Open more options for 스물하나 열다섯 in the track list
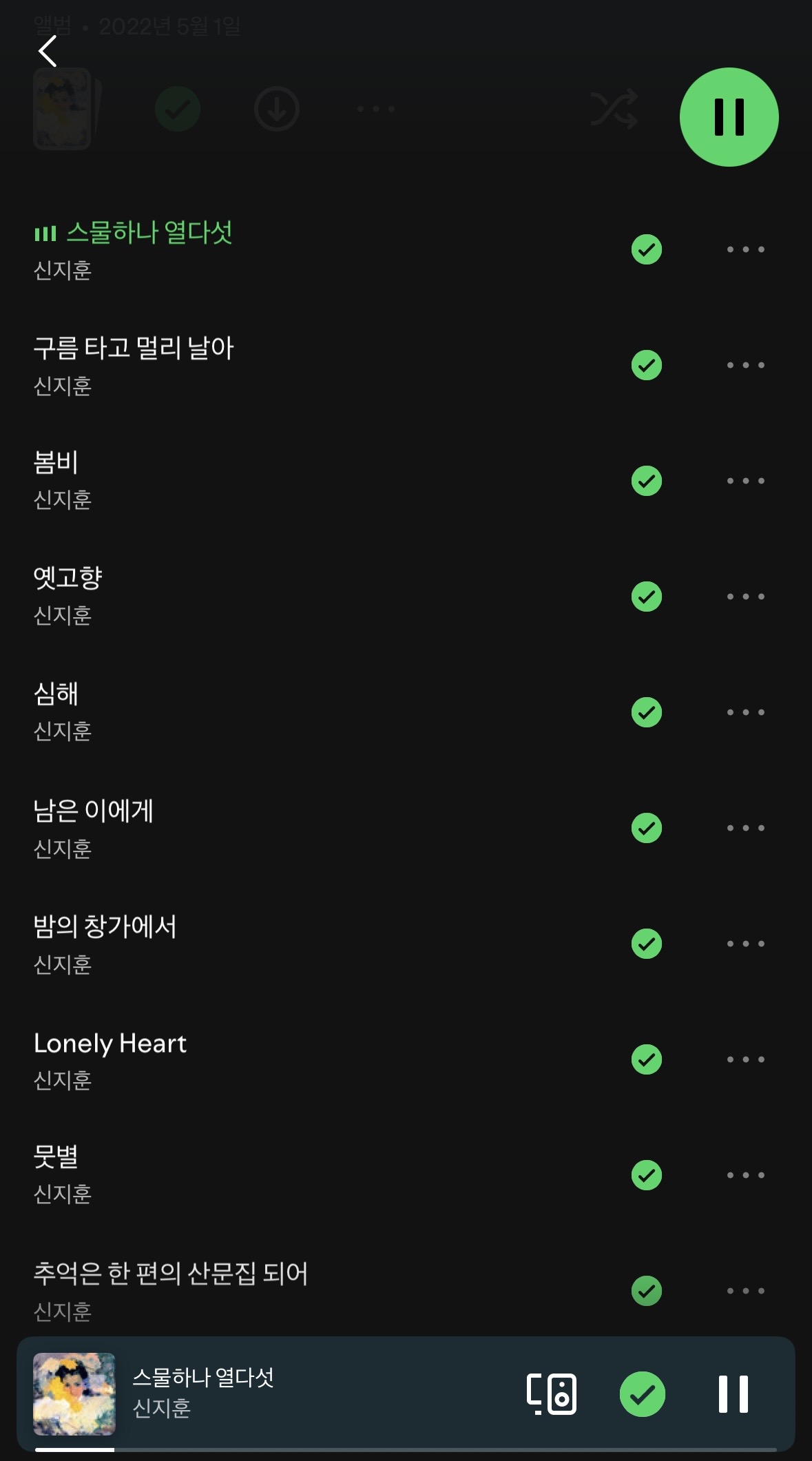The width and height of the screenshot is (812, 1461). point(745,249)
